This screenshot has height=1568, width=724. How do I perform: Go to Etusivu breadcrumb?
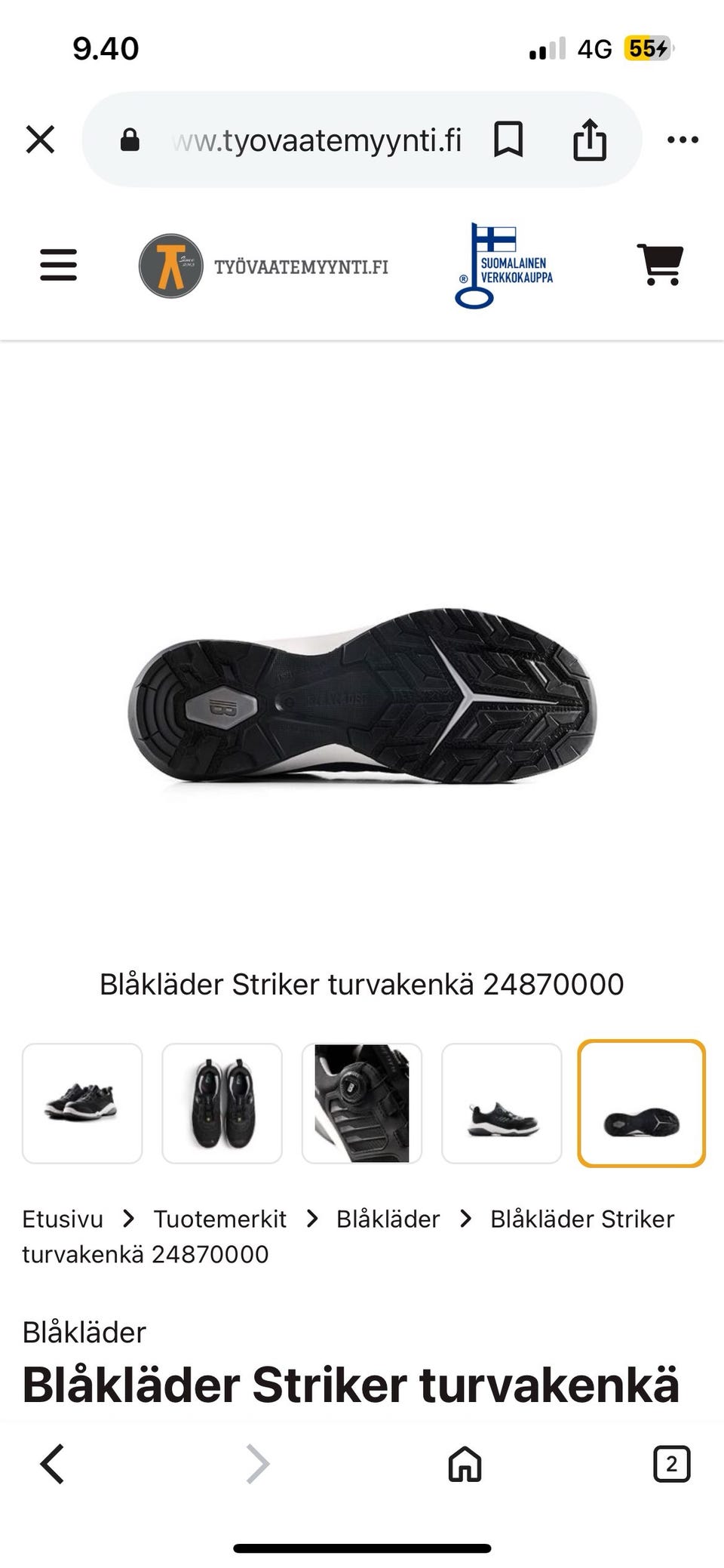tap(63, 1219)
